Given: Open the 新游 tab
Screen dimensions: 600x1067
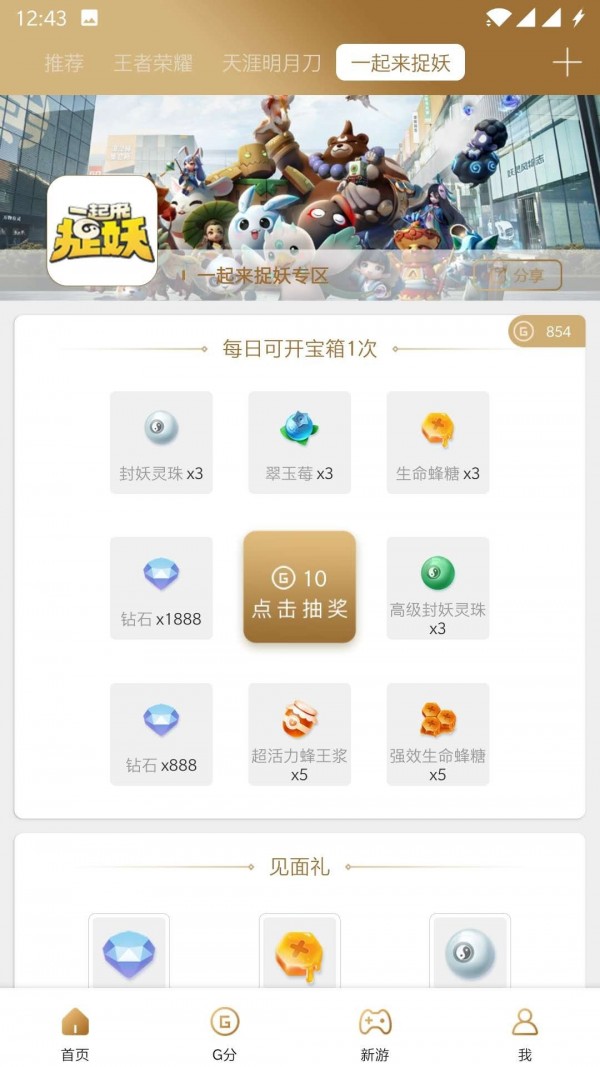Looking at the screenshot, I should tap(375, 1033).
